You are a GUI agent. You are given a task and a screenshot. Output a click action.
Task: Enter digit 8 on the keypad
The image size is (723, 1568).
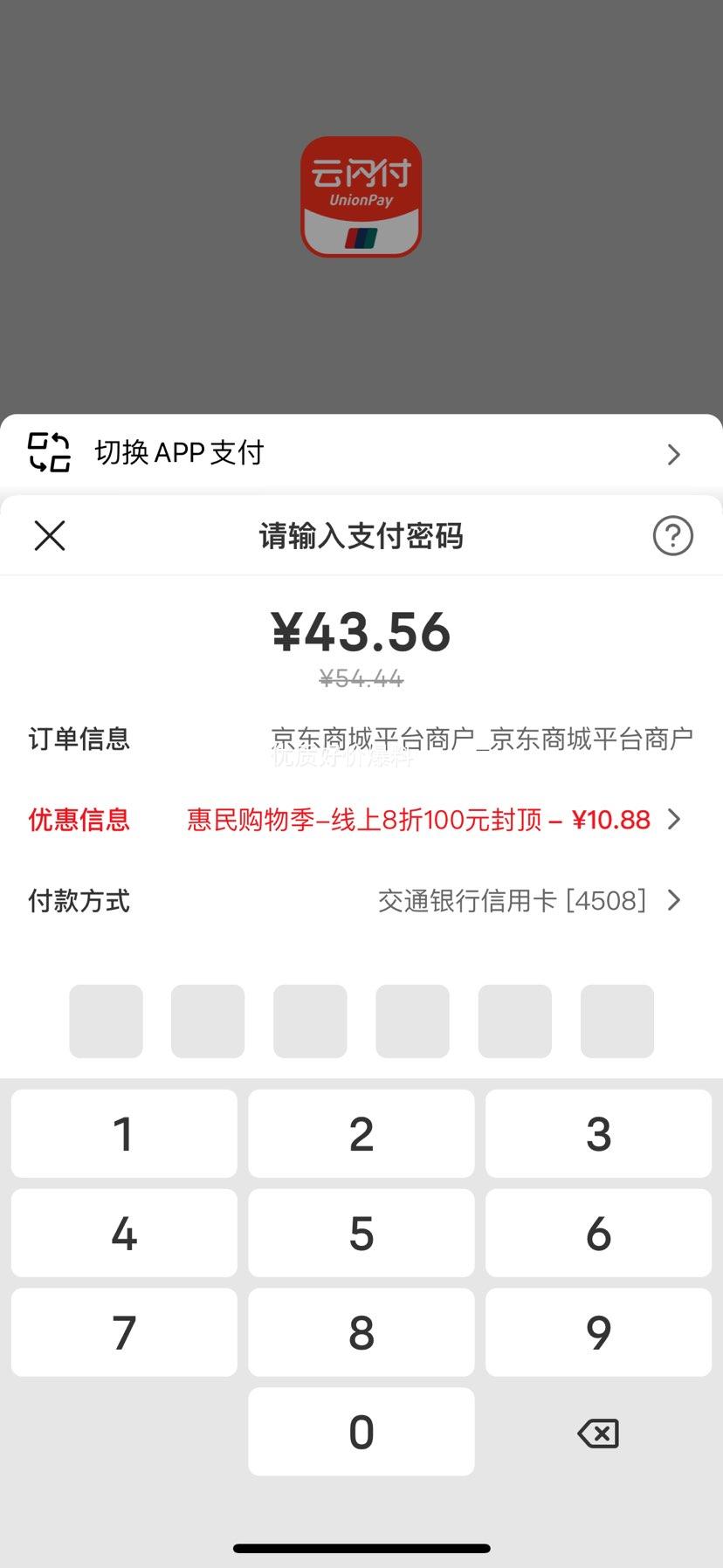click(x=361, y=1332)
